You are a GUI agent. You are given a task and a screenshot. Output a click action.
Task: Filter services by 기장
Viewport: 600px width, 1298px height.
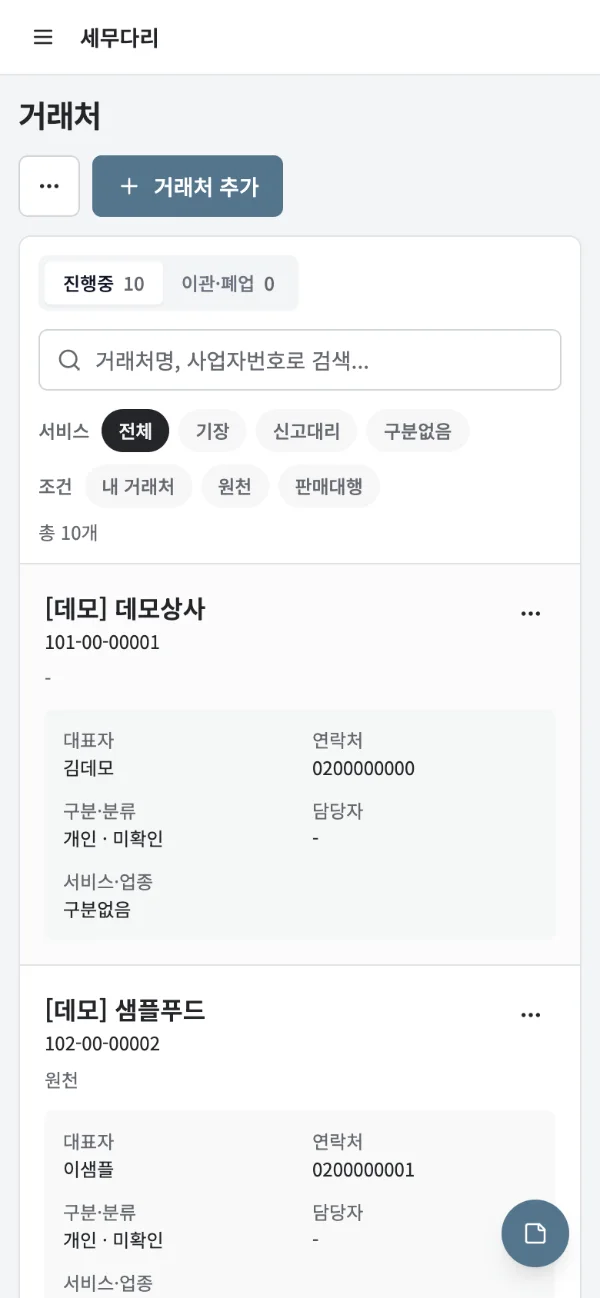pyautogui.click(x=212, y=431)
